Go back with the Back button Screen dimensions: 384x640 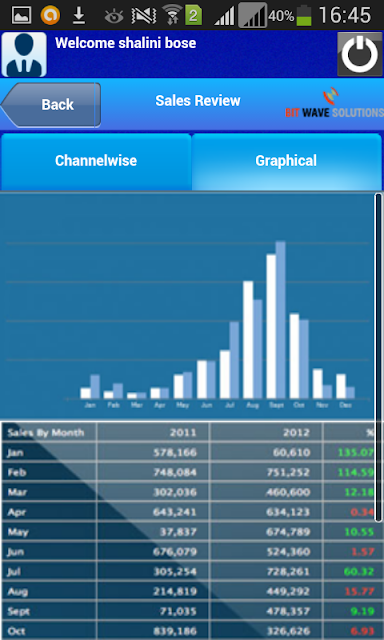click(51, 105)
